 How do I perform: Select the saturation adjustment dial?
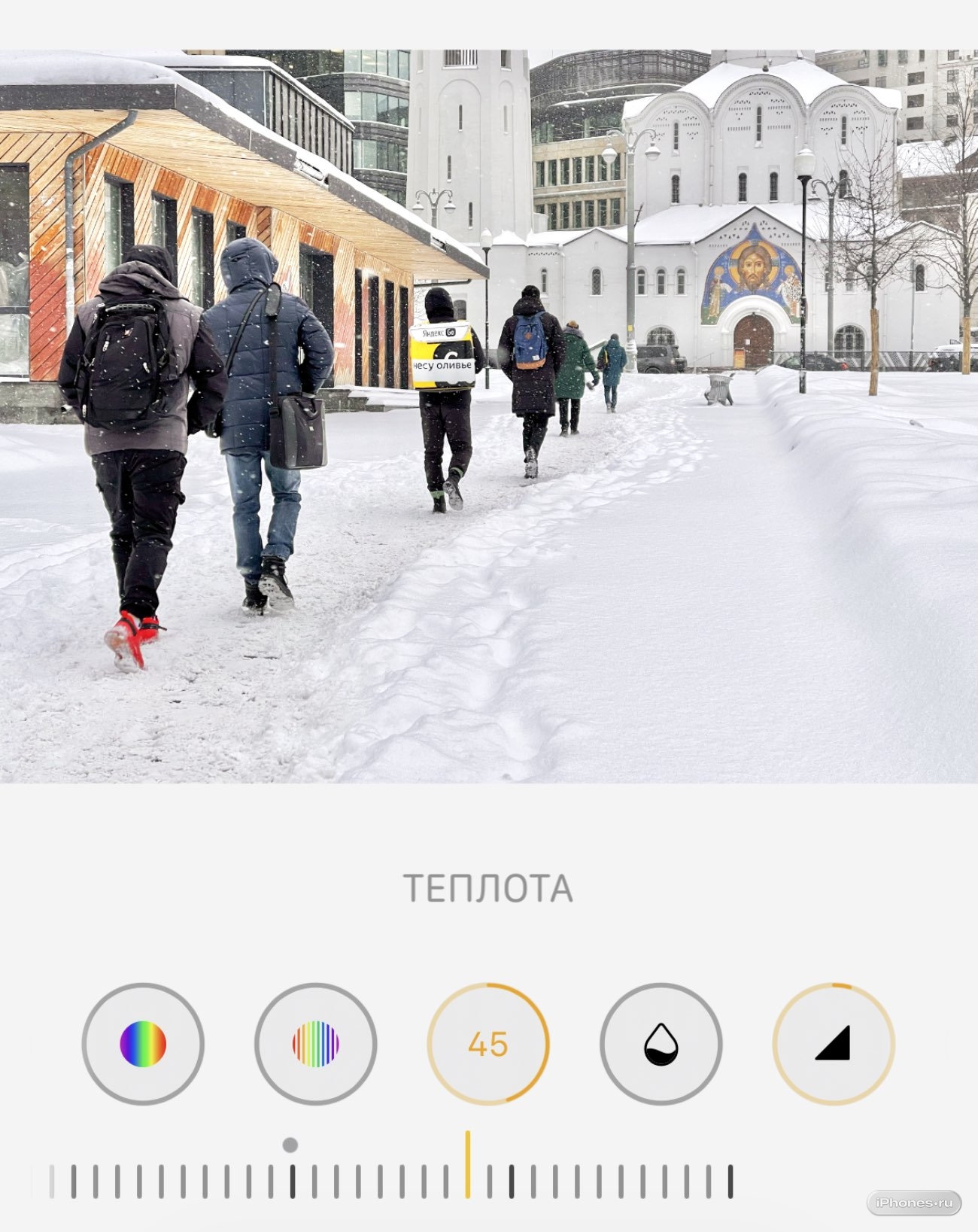point(143,1044)
